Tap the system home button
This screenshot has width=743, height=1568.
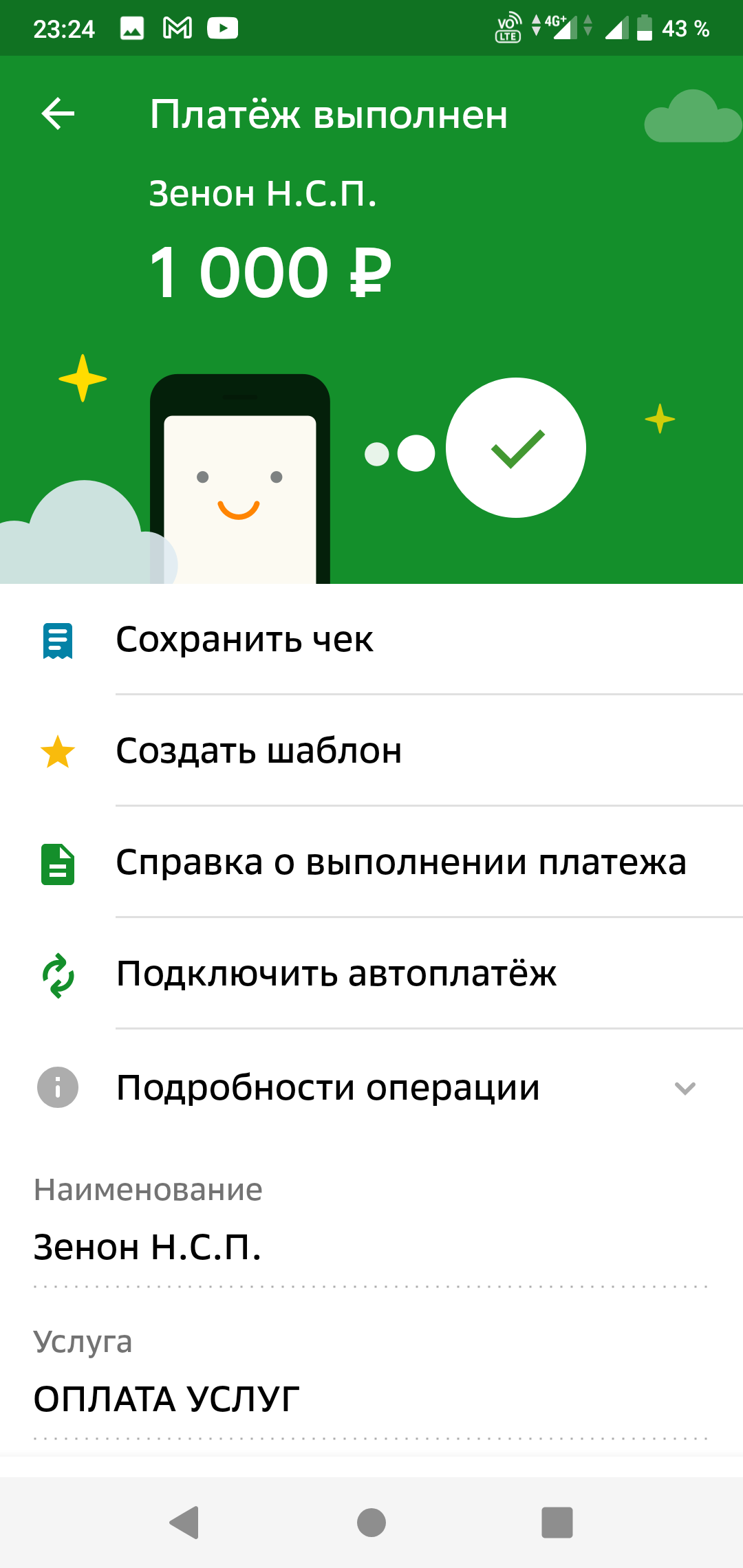tap(371, 1522)
